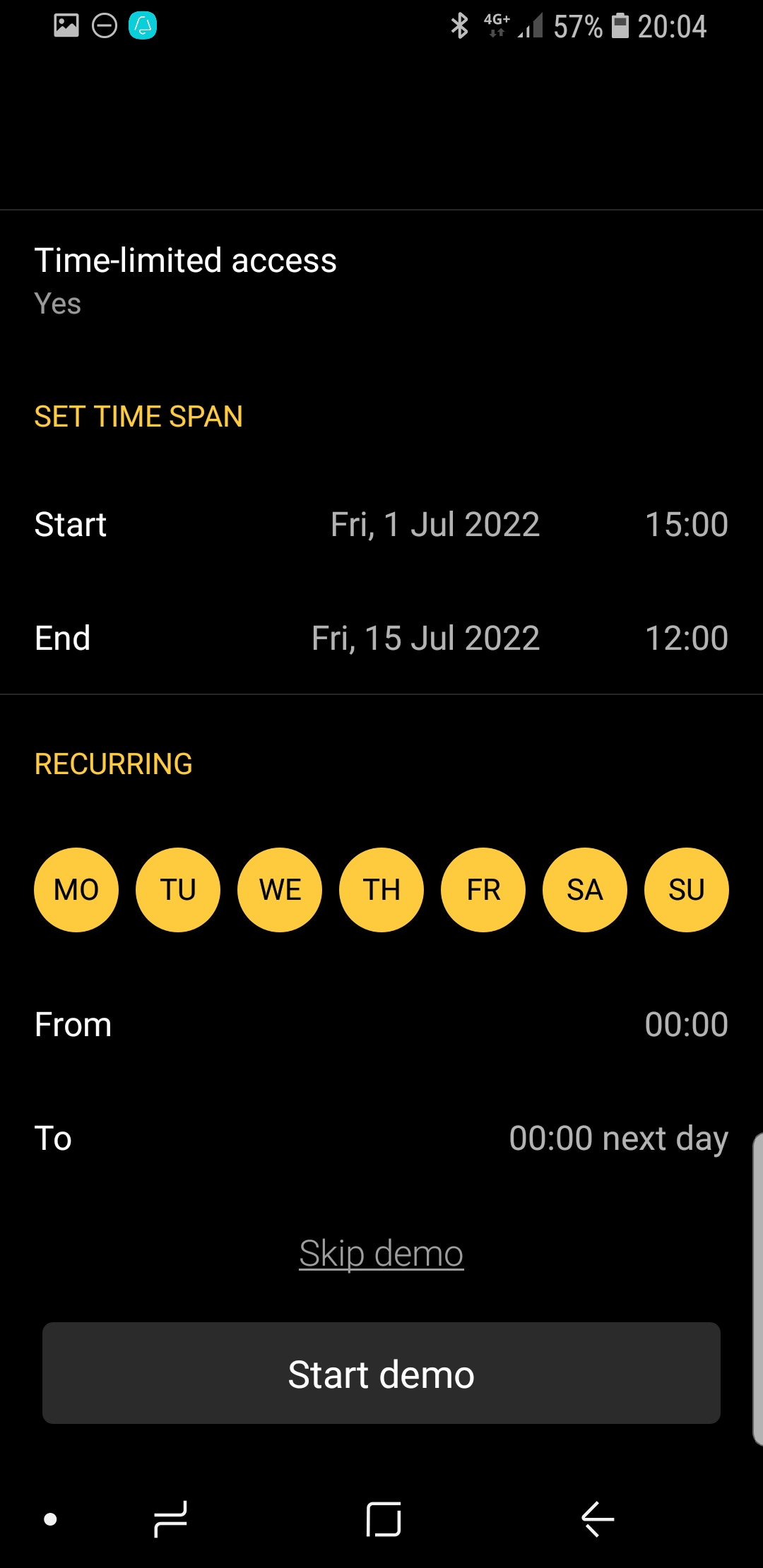The image size is (763, 1568).
Task: Open the Time-limited access setting
Action: pos(185,280)
